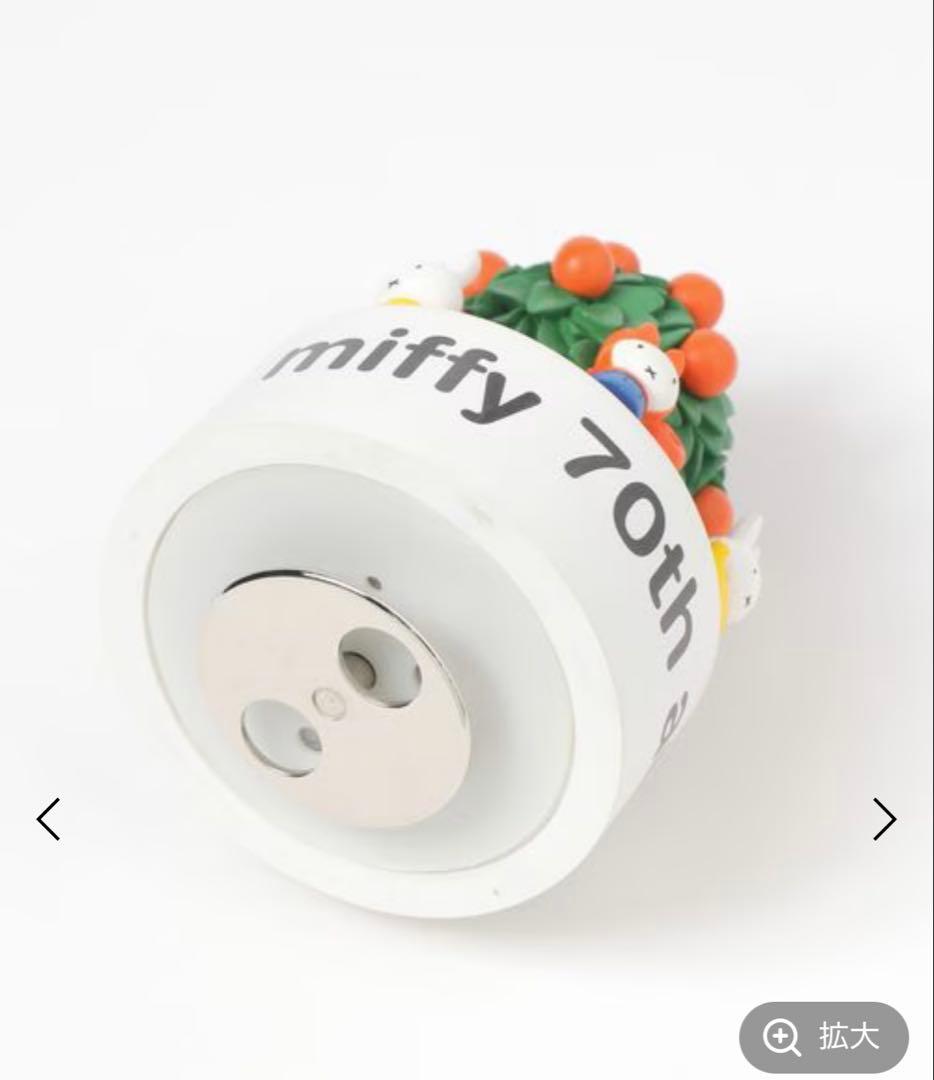Image resolution: width=934 pixels, height=1080 pixels.
Task: Go to the previous product image
Action: tap(48, 819)
